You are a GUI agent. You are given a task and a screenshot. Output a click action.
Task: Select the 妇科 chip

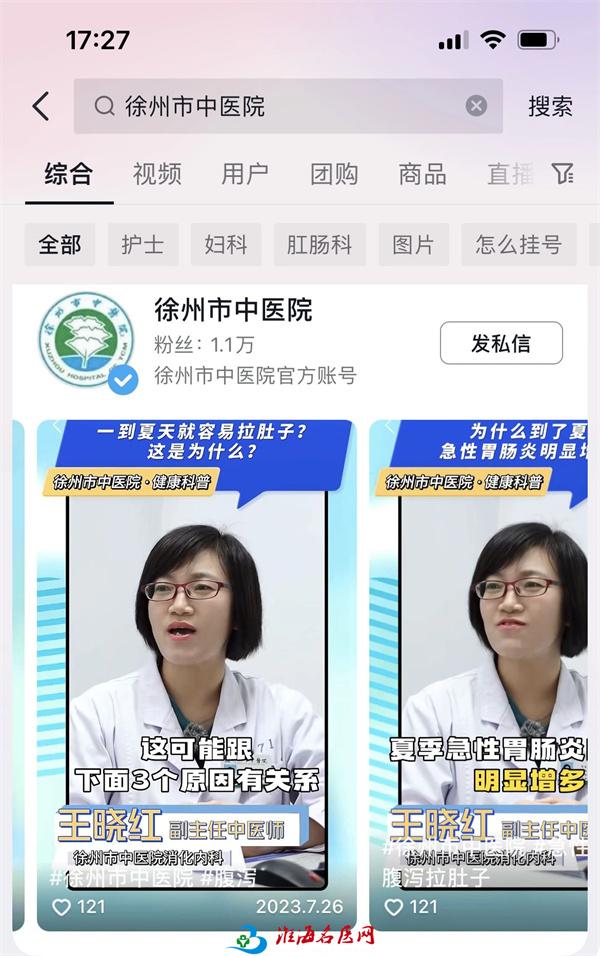point(226,244)
